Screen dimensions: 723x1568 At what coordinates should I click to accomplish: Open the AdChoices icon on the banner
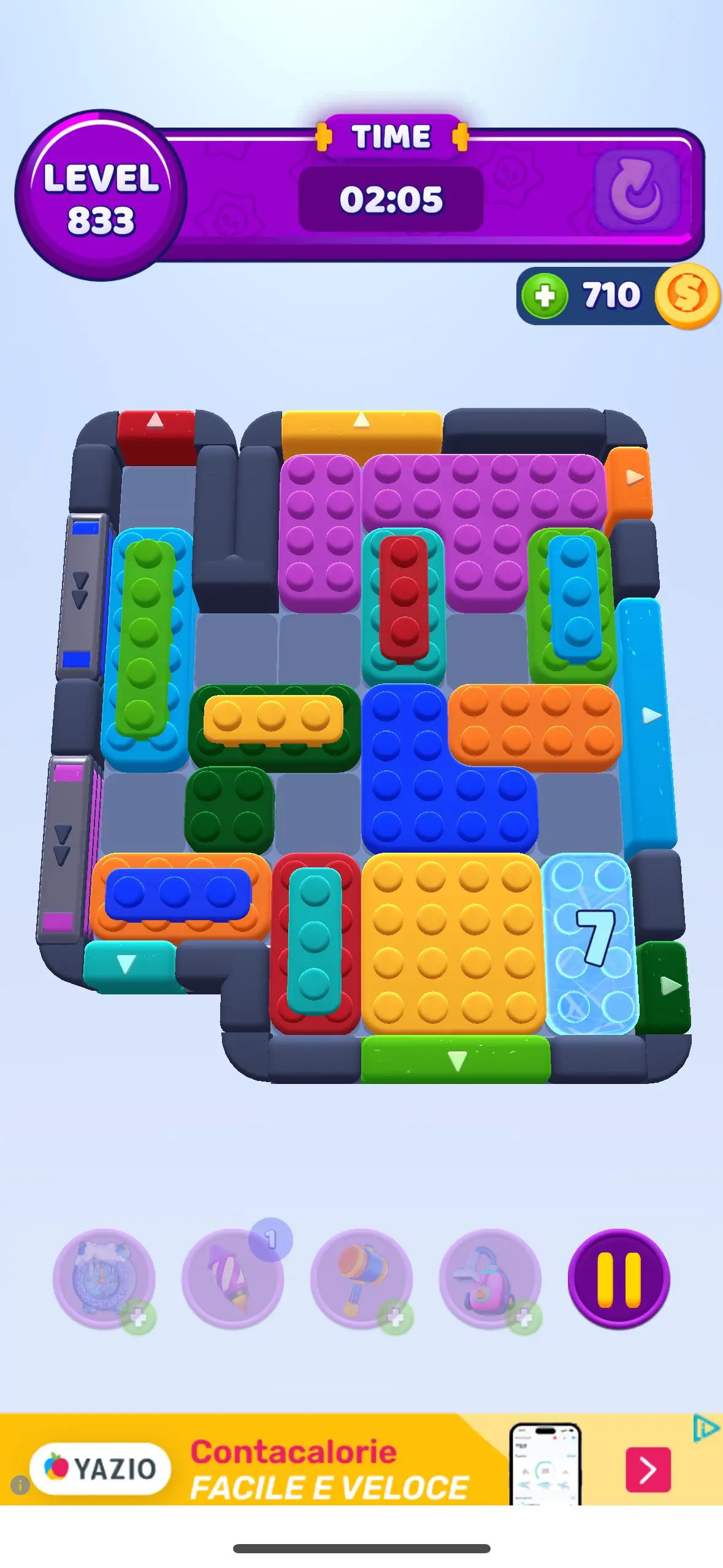click(x=706, y=1428)
